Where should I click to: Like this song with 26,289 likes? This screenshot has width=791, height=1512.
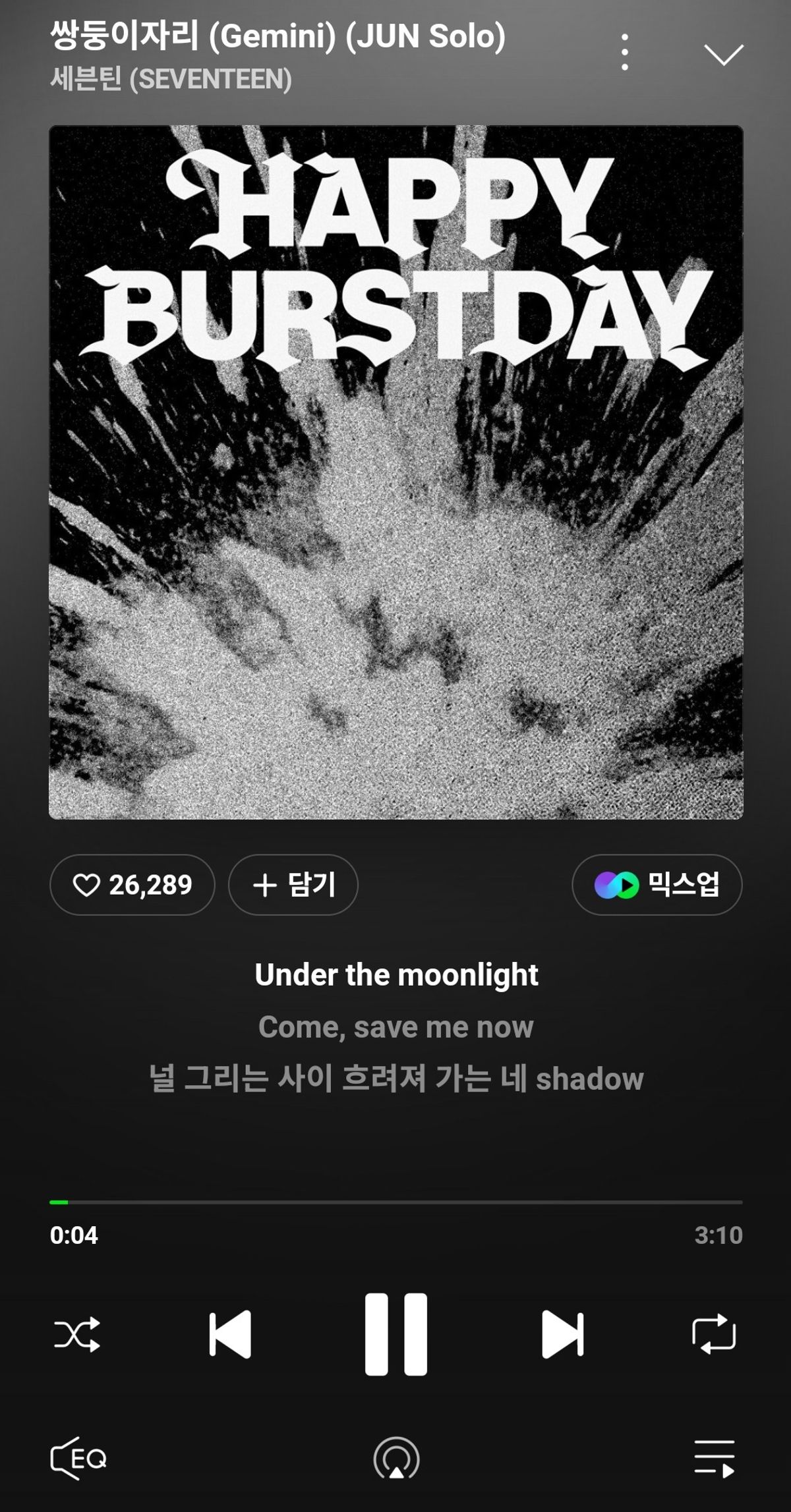(x=132, y=885)
